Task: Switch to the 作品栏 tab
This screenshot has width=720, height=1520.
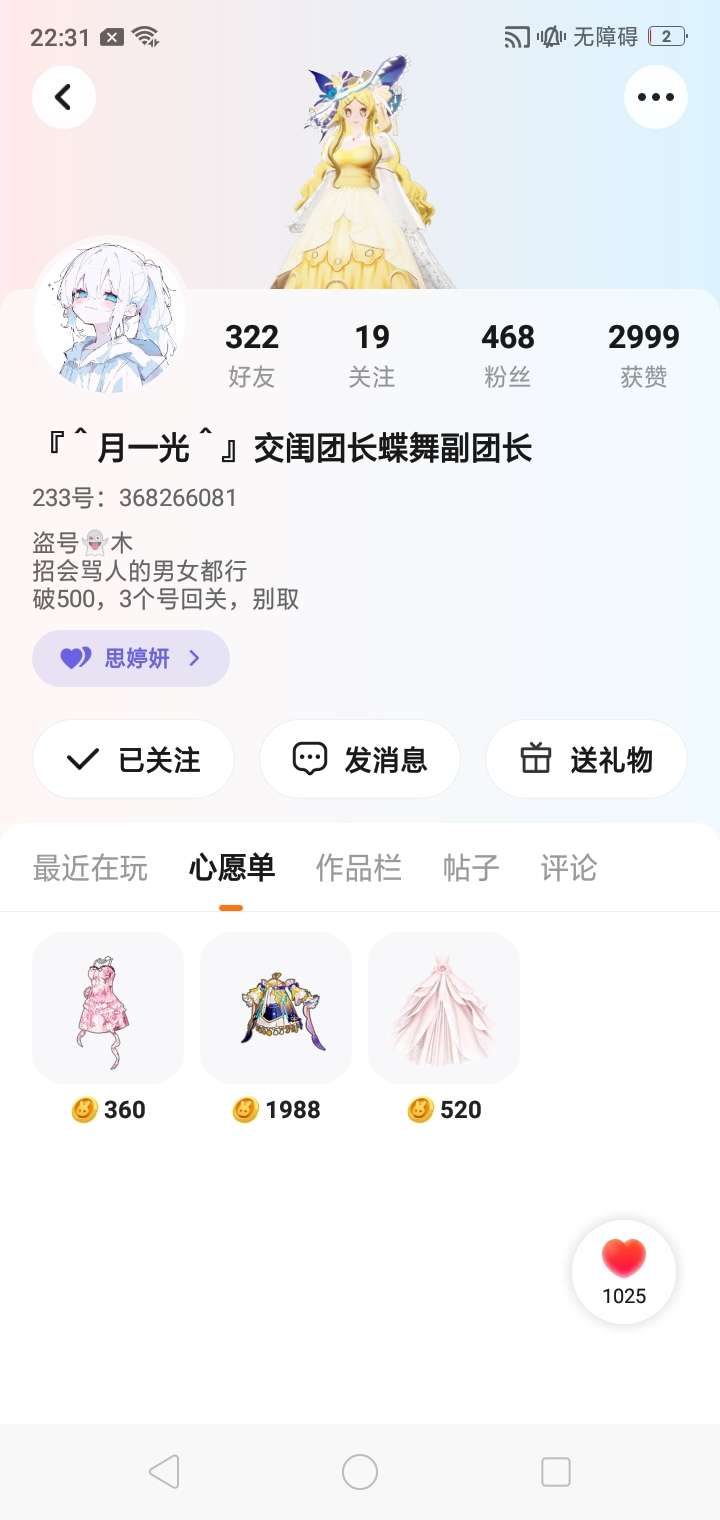Action: [x=358, y=868]
